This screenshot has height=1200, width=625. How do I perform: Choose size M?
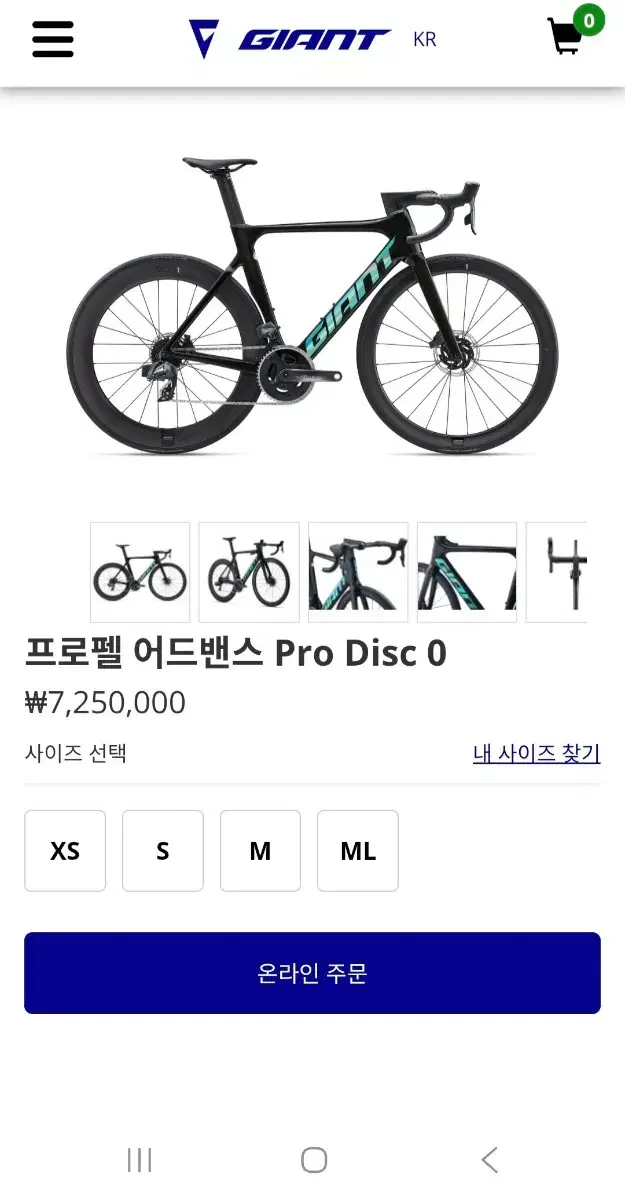pos(260,851)
